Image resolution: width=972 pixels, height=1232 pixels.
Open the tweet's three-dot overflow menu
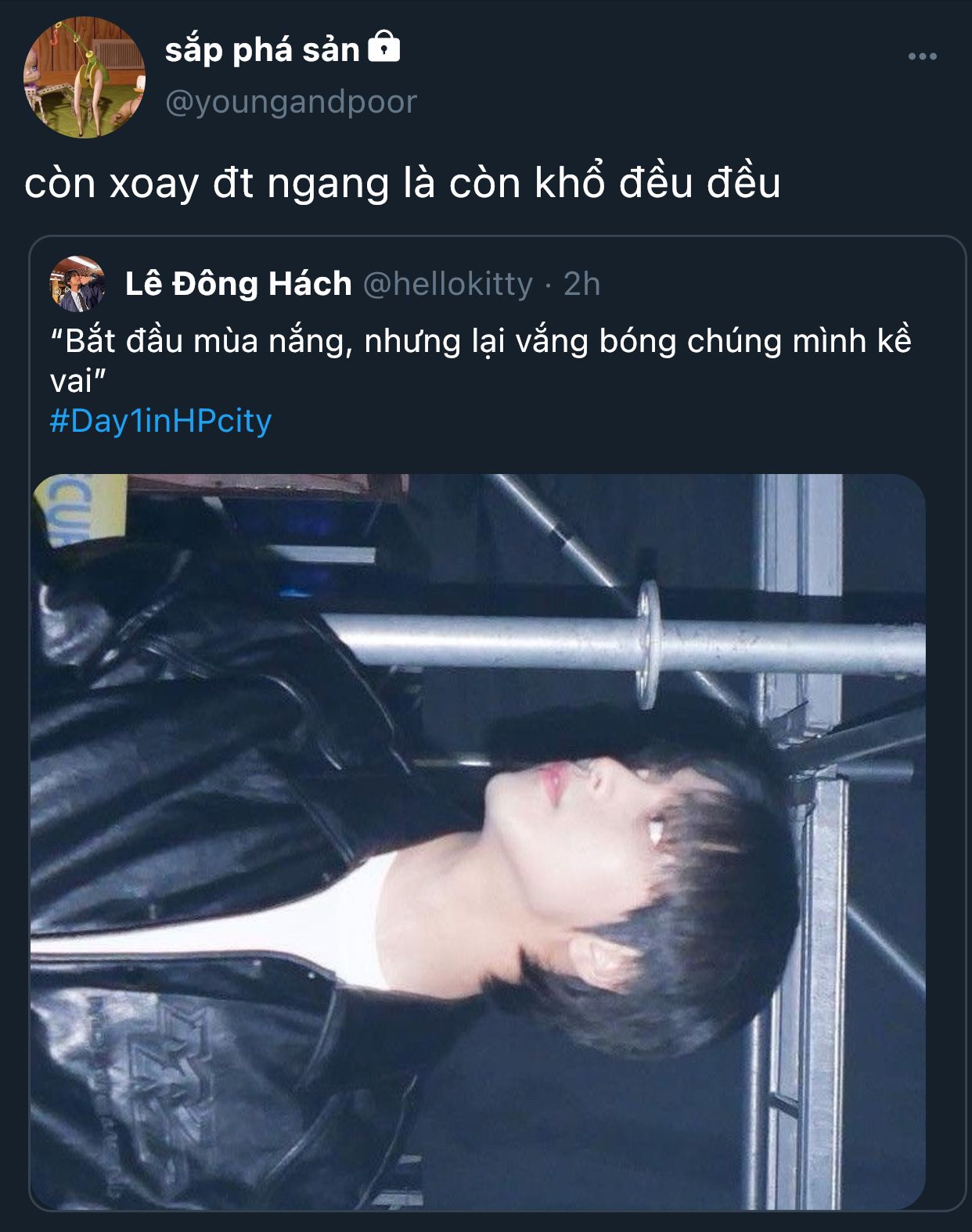pos(922,56)
